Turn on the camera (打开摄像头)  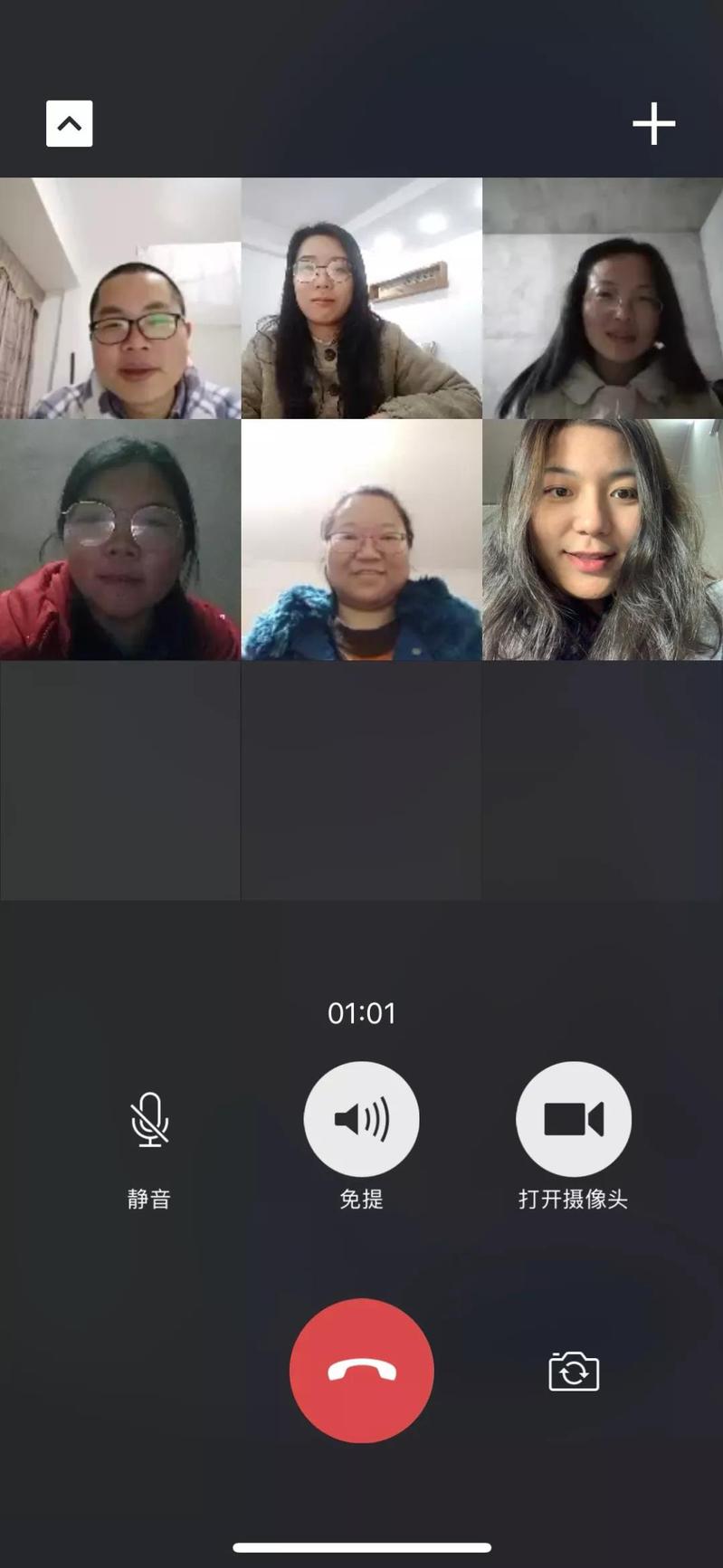(573, 1120)
